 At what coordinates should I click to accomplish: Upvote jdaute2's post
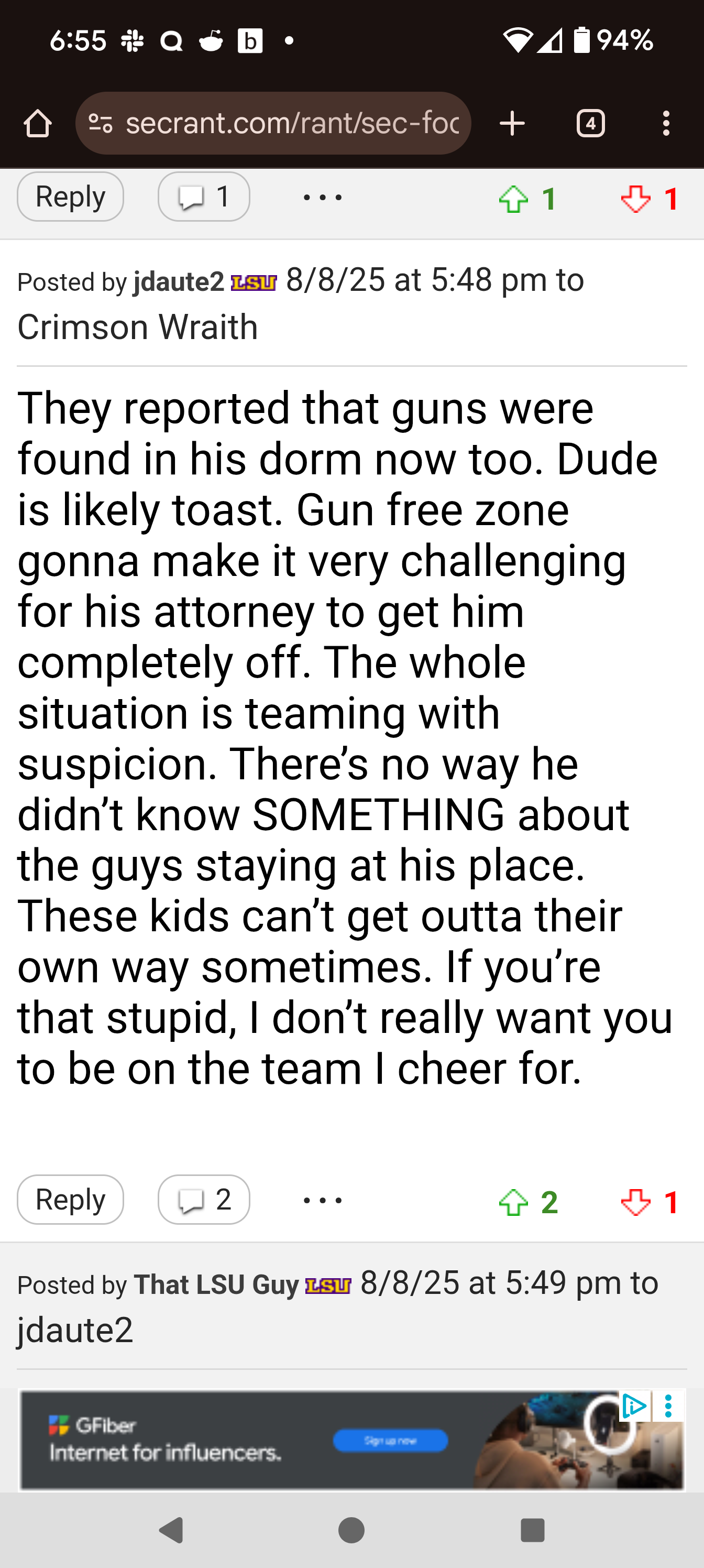pyautogui.click(x=527, y=1202)
